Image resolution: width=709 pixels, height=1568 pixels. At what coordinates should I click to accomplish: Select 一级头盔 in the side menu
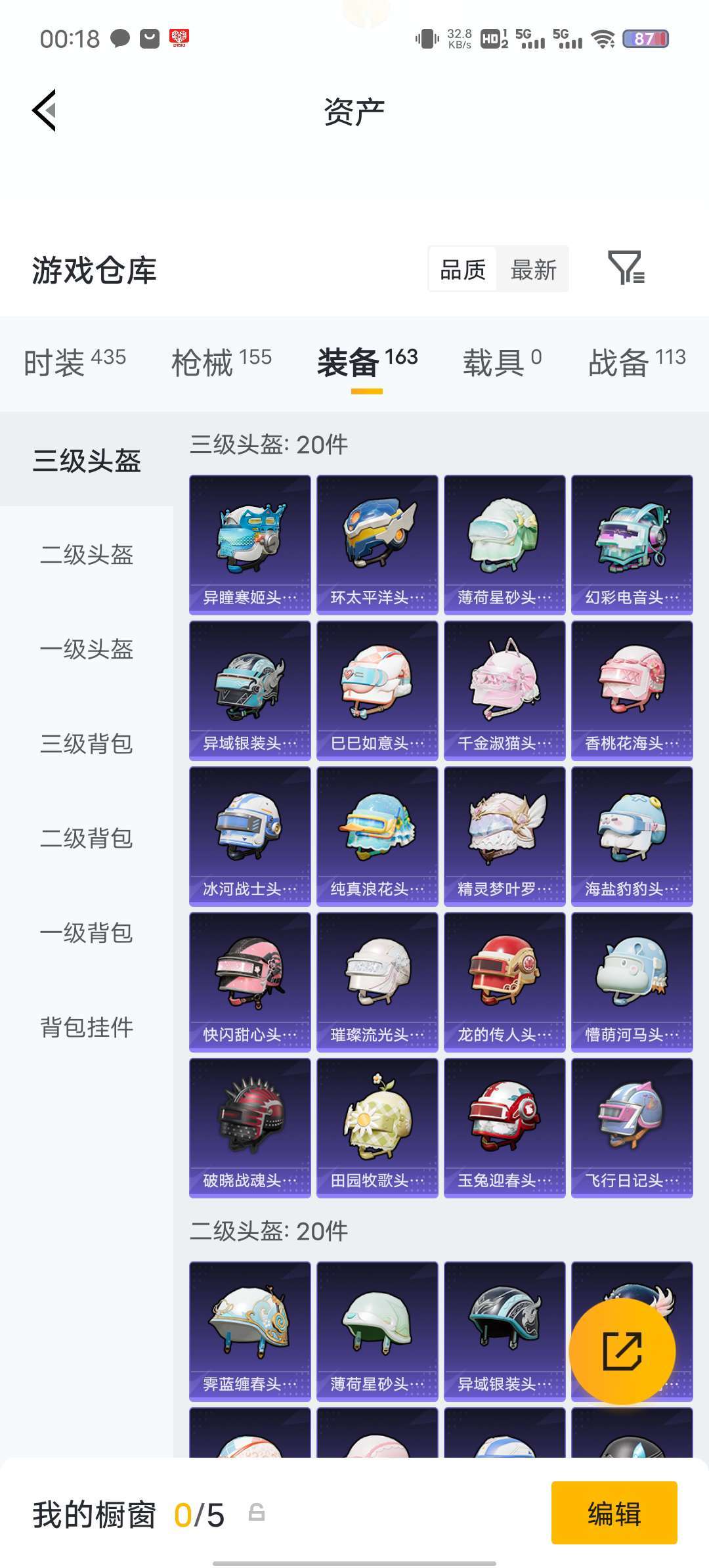tap(87, 649)
